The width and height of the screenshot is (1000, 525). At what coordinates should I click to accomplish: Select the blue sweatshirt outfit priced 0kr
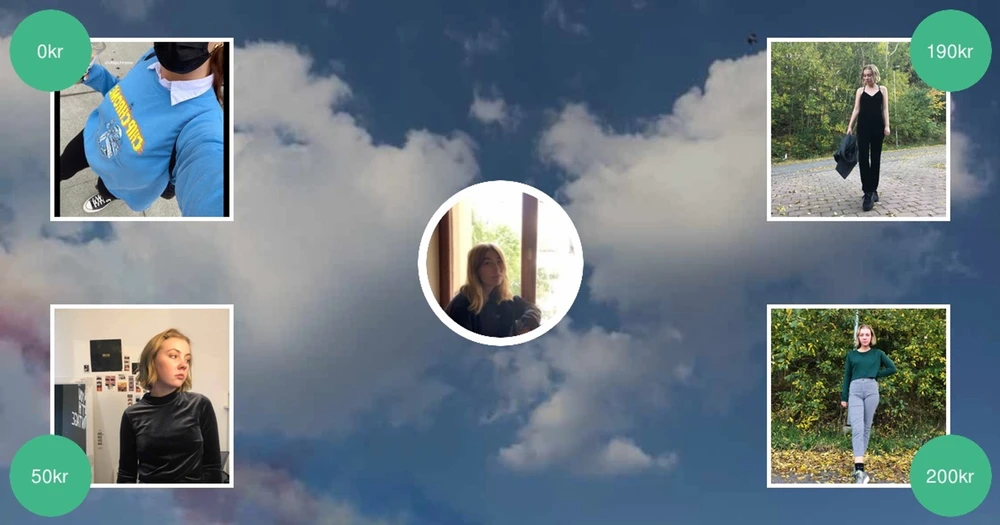142,129
